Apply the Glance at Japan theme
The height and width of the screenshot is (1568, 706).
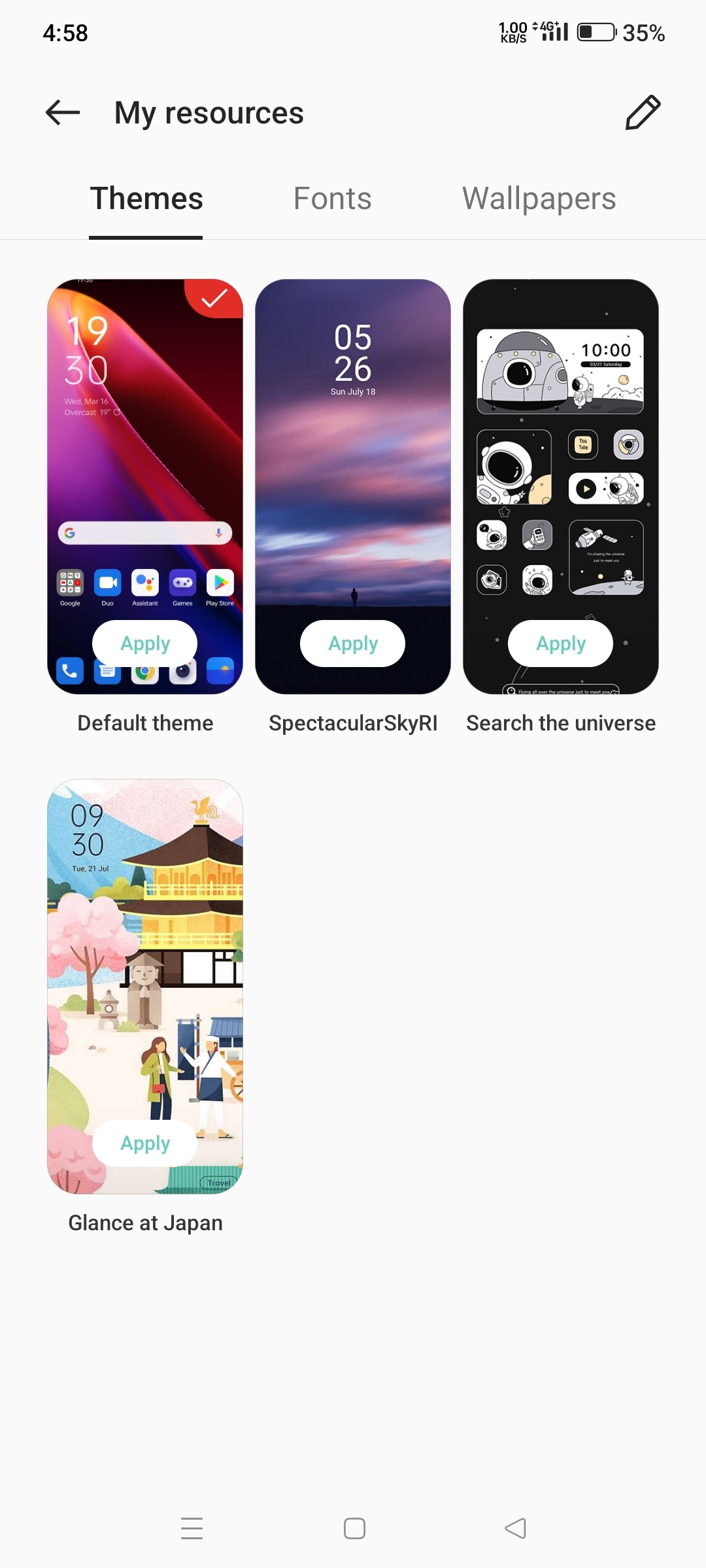click(x=144, y=1143)
